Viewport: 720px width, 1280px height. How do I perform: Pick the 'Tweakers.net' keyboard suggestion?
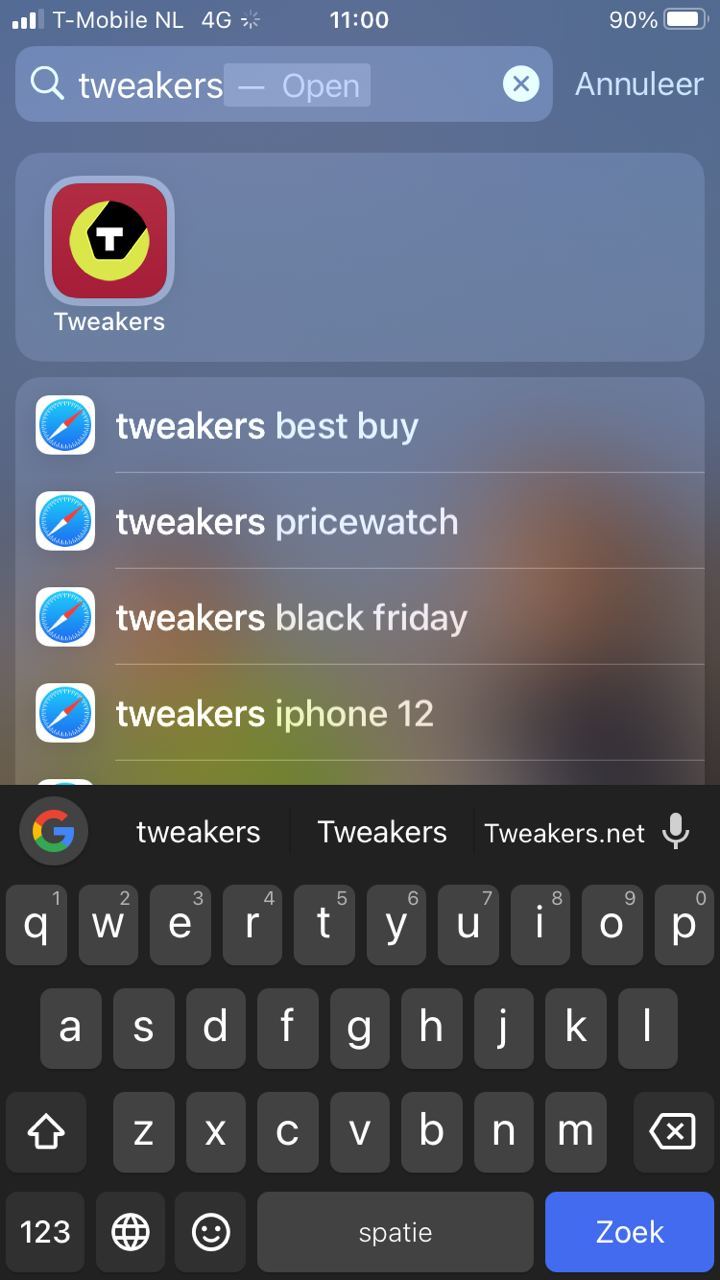click(564, 832)
